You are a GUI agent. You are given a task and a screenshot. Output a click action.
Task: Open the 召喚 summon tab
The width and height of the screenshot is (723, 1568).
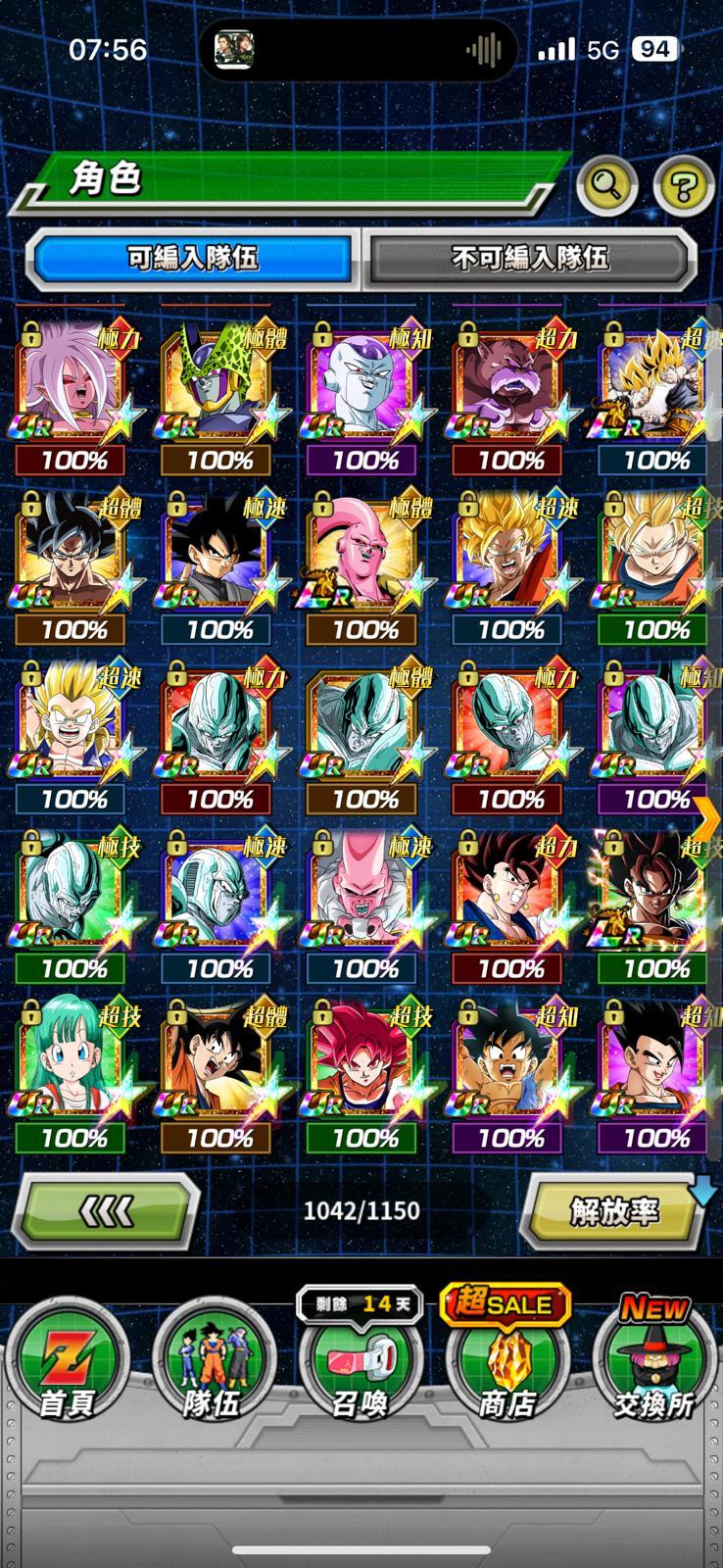point(360,1364)
